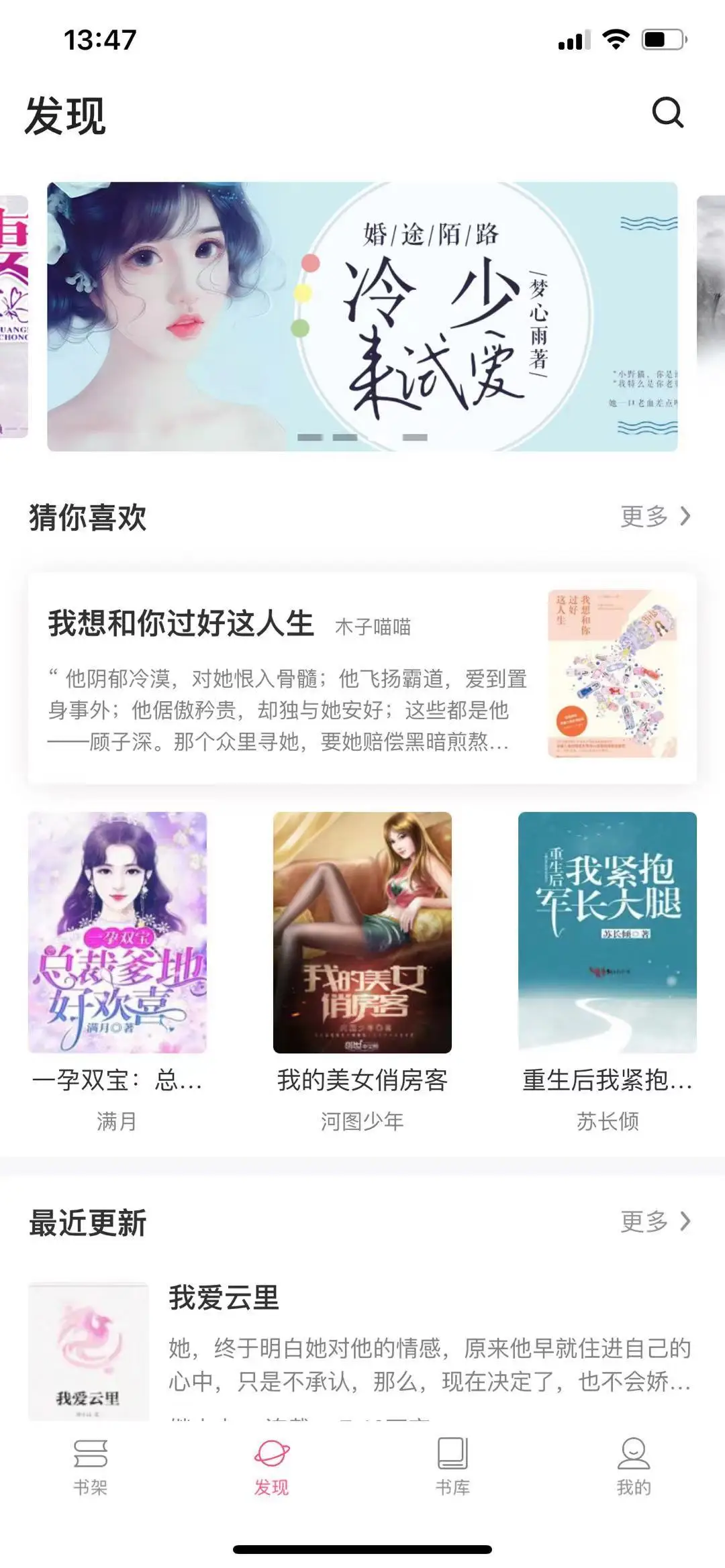Open the 我想和你过好这人生 book card
The height and width of the screenshot is (1568, 725).
362,678
